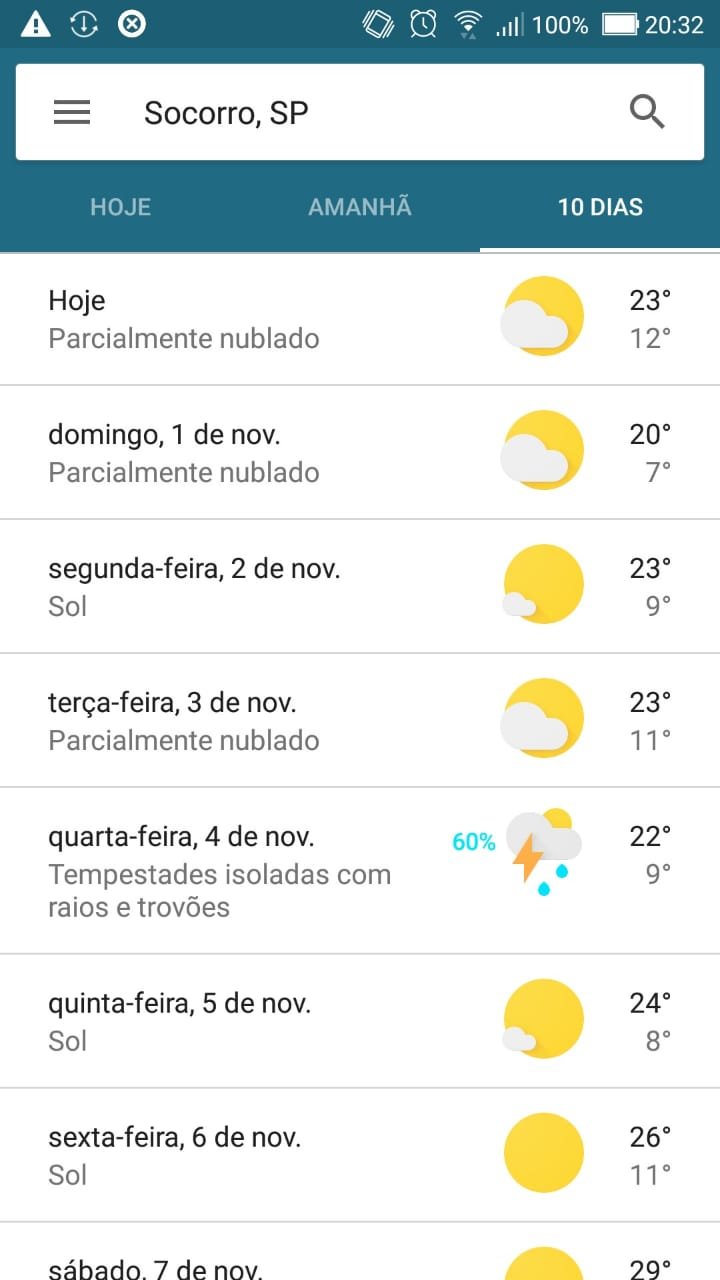Open quinta-feira, 5 de nov. row
This screenshot has width=720, height=1280.
pos(360,1021)
